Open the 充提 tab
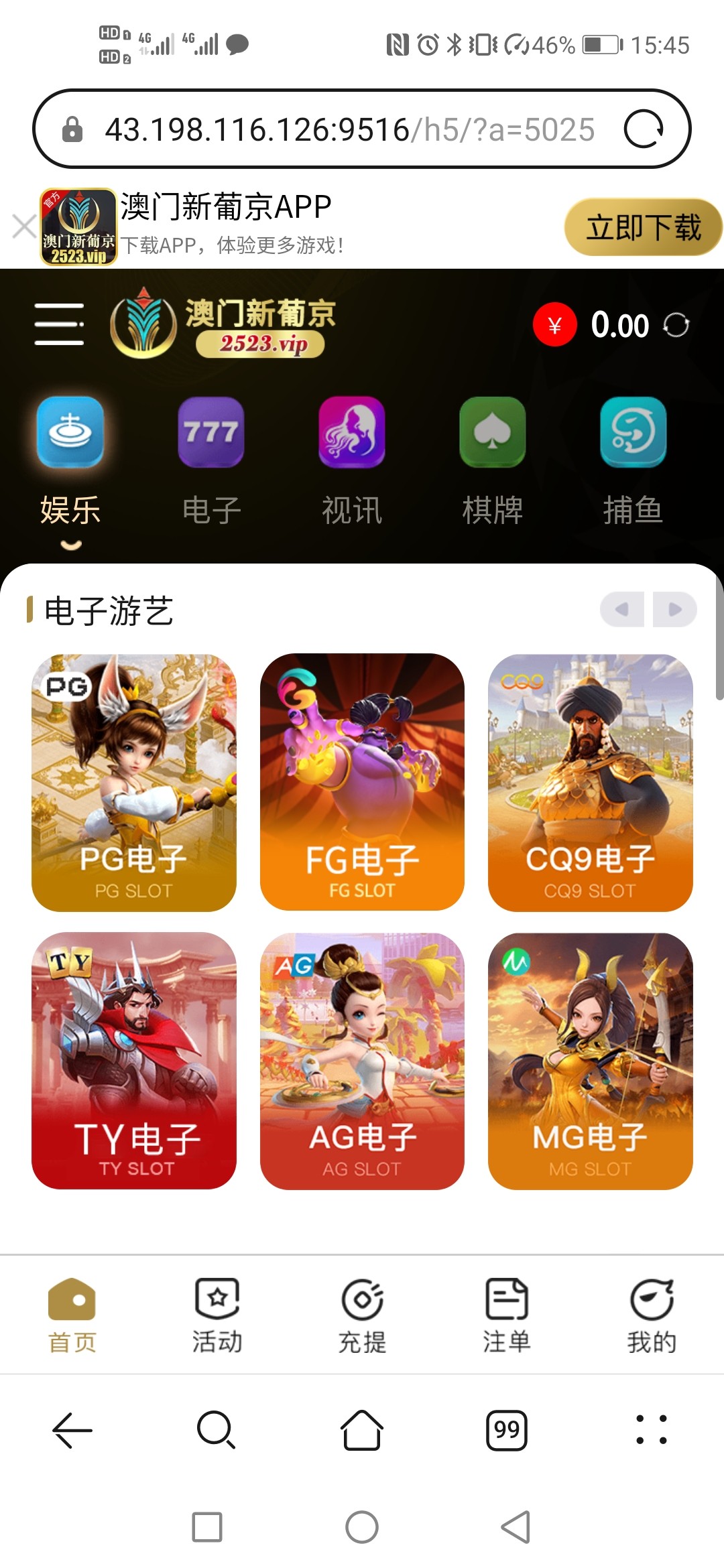Viewport: 724px width, 1568px height. tap(362, 1315)
